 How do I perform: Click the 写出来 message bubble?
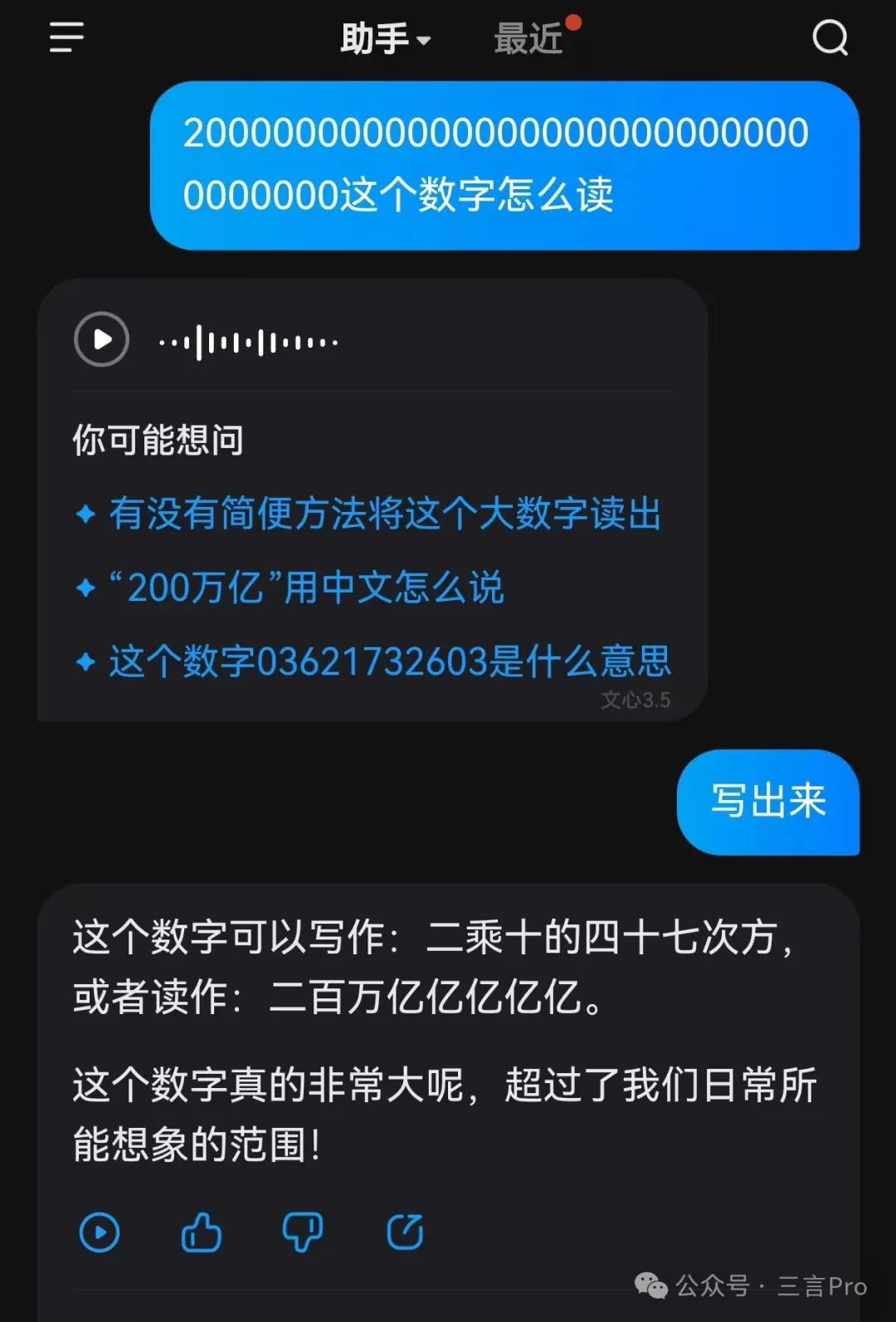(767, 802)
